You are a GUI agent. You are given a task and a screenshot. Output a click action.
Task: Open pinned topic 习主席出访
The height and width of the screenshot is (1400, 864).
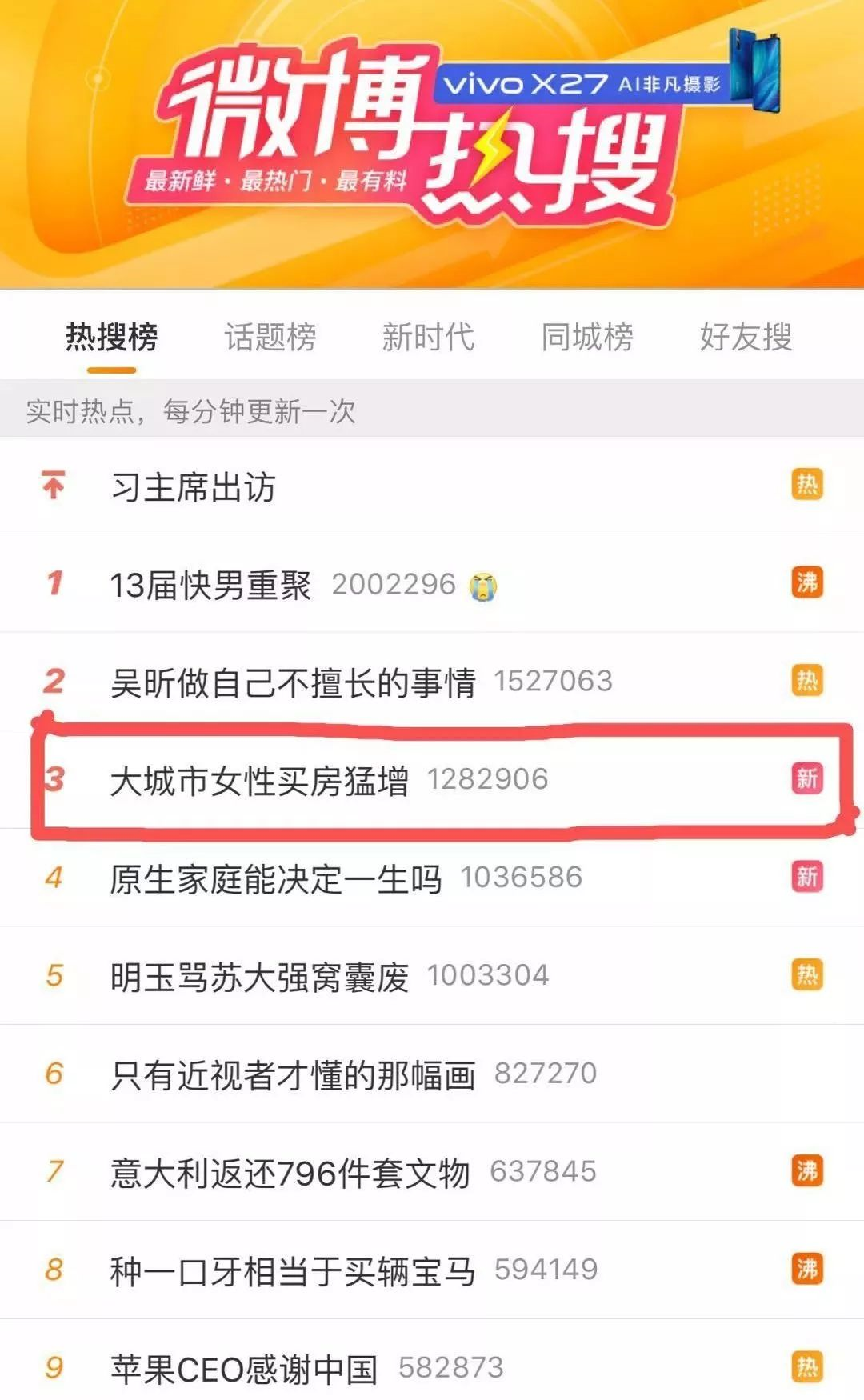tap(194, 486)
